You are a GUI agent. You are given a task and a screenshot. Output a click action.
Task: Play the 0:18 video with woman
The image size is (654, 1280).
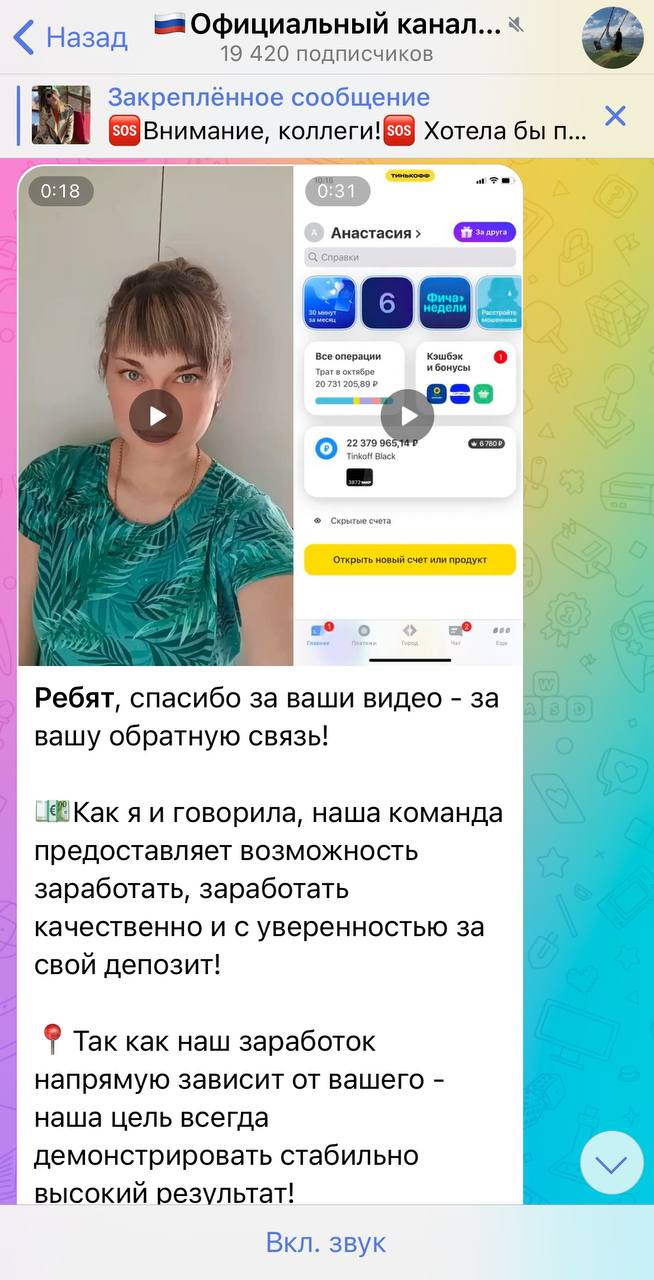[156, 415]
